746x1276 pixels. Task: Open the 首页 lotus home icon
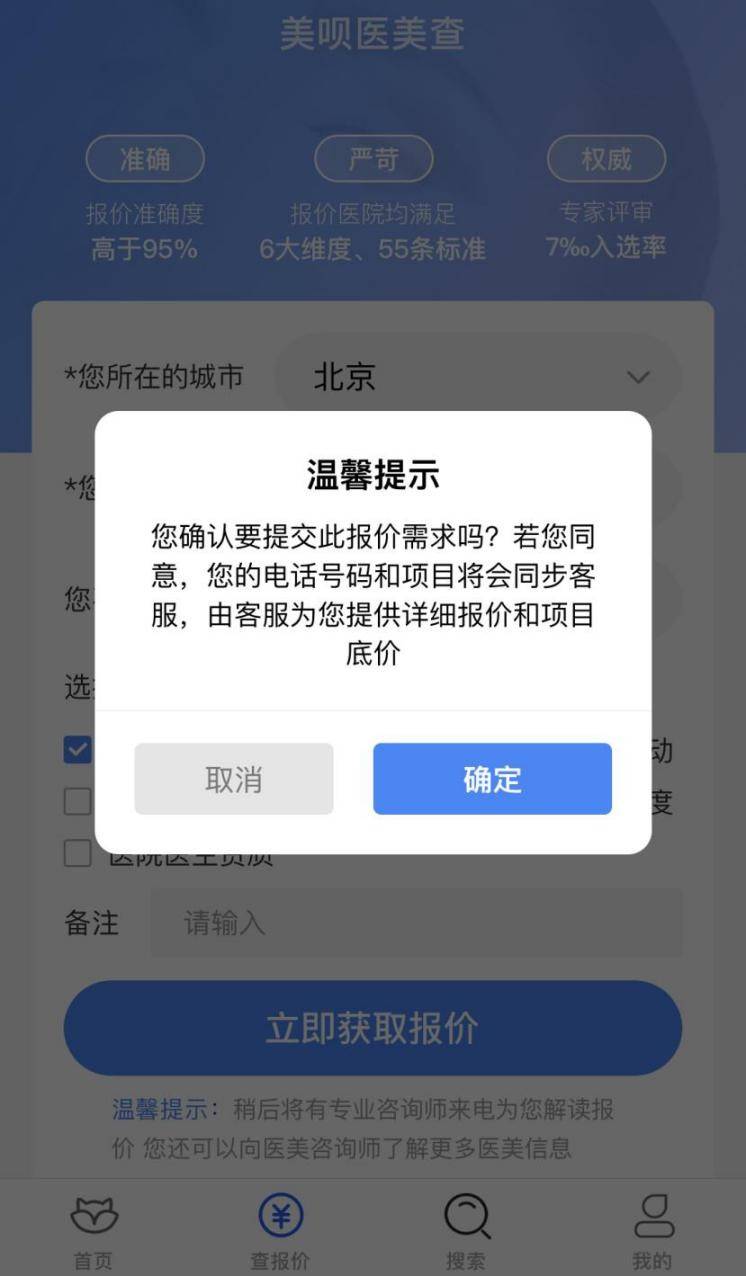tap(93, 1215)
